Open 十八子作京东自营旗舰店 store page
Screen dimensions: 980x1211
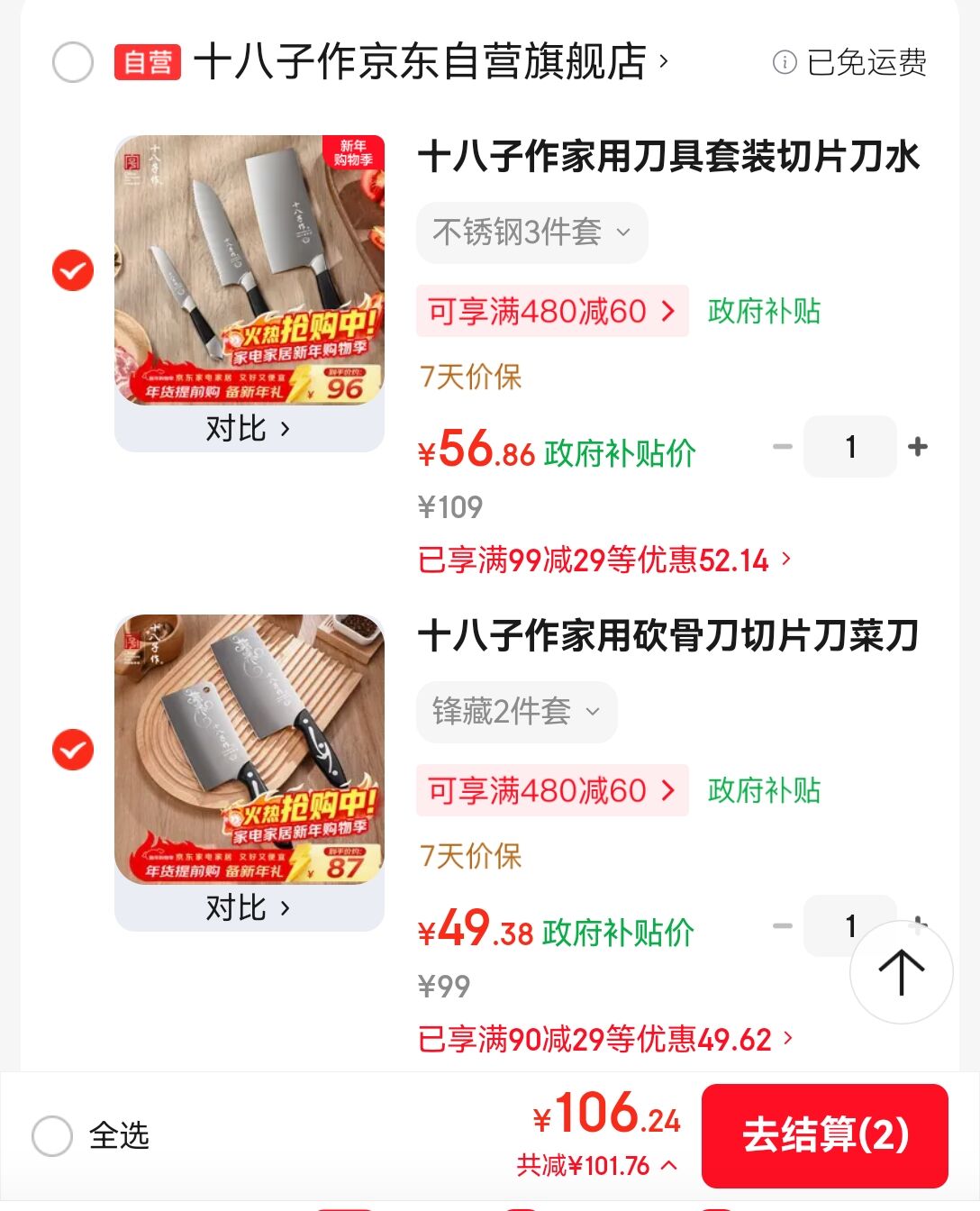(x=423, y=62)
